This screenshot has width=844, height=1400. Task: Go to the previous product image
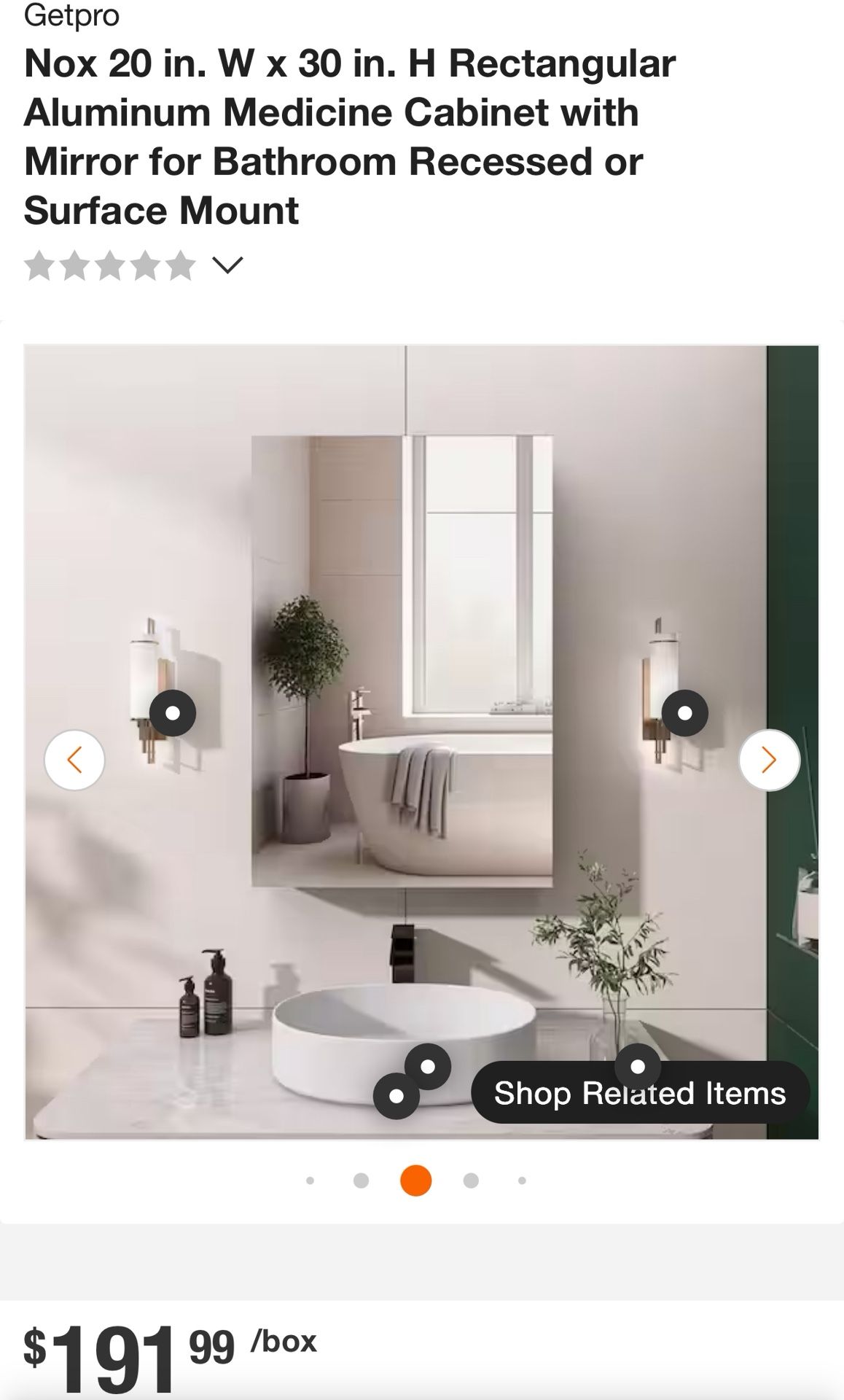pos(74,760)
